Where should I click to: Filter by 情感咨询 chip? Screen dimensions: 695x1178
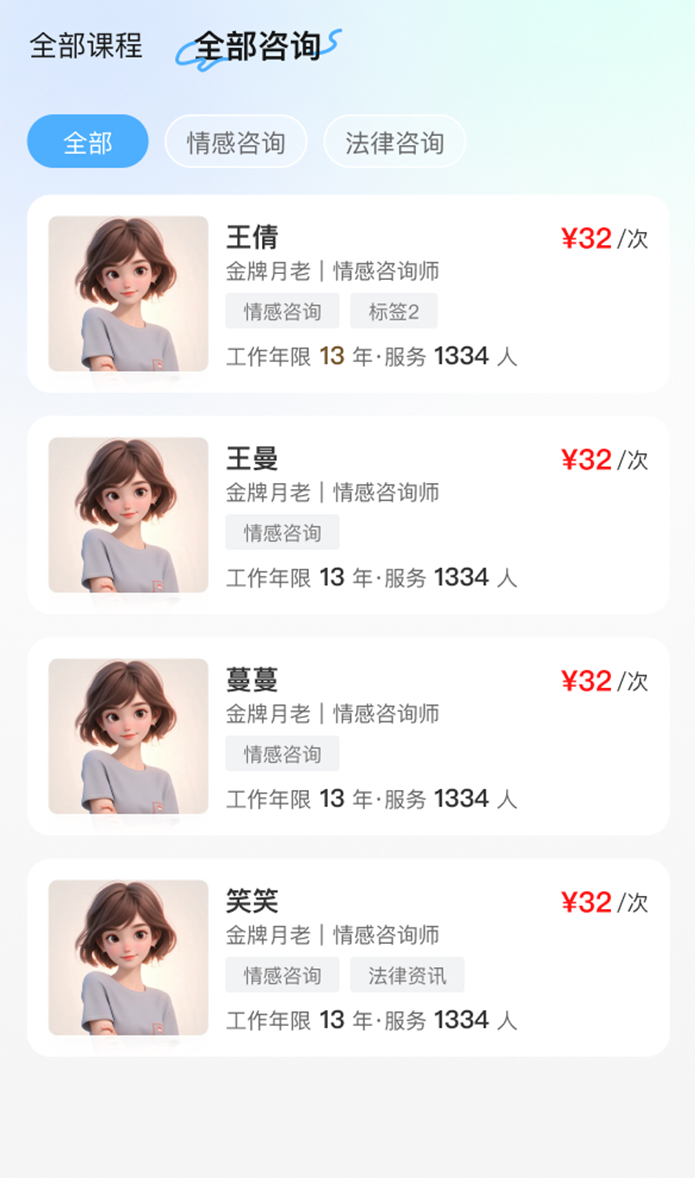pos(236,142)
